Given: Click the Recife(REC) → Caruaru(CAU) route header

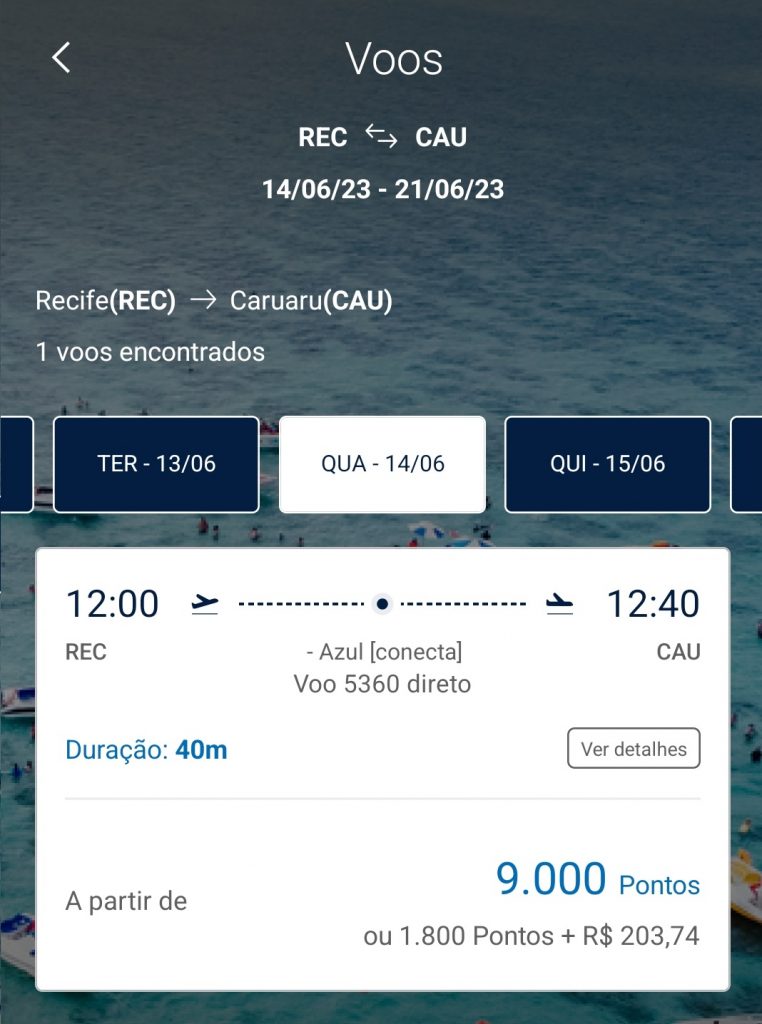Looking at the screenshot, I should (210, 297).
